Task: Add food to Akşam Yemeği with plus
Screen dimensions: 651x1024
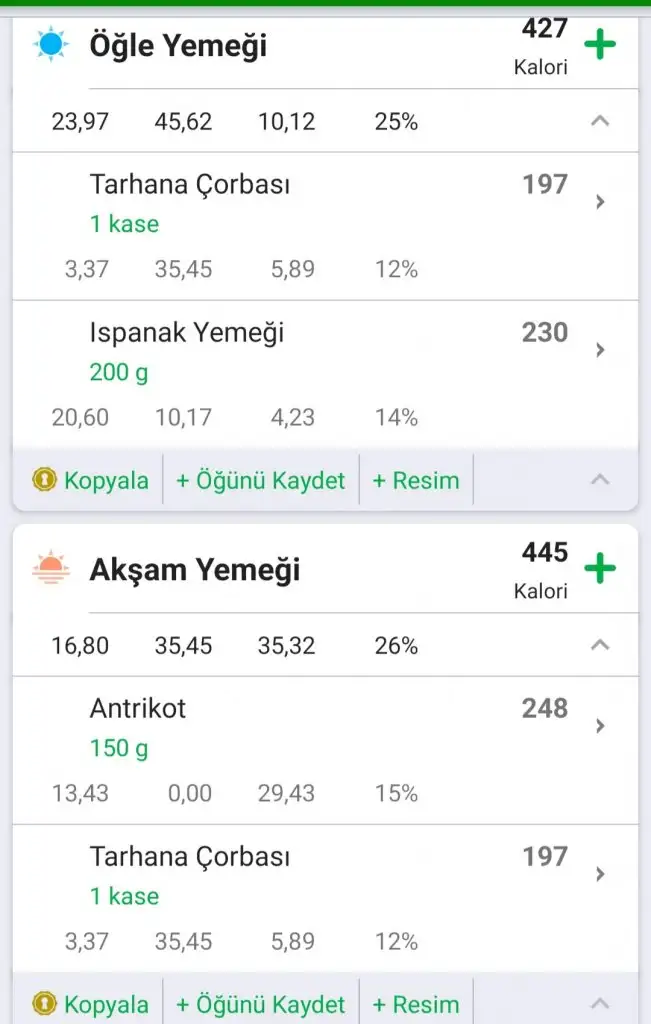Action: pos(599,569)
